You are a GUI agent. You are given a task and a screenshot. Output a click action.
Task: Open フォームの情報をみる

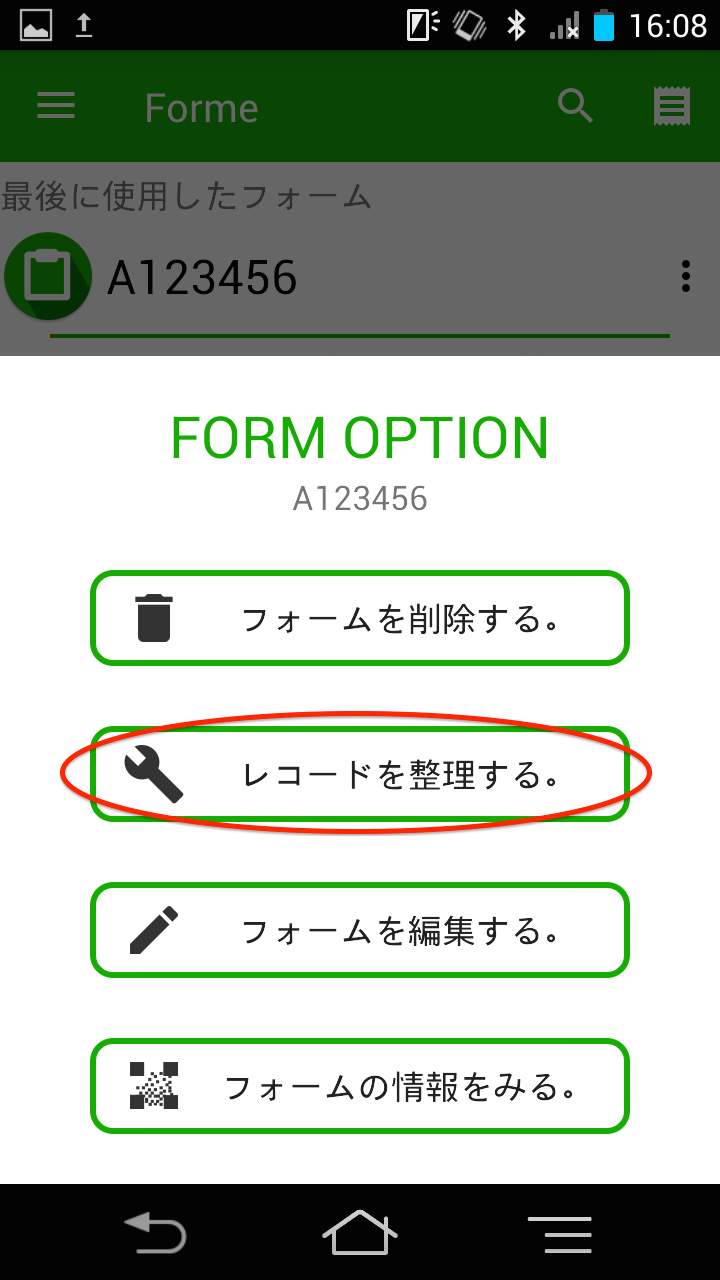point(360,1086)
